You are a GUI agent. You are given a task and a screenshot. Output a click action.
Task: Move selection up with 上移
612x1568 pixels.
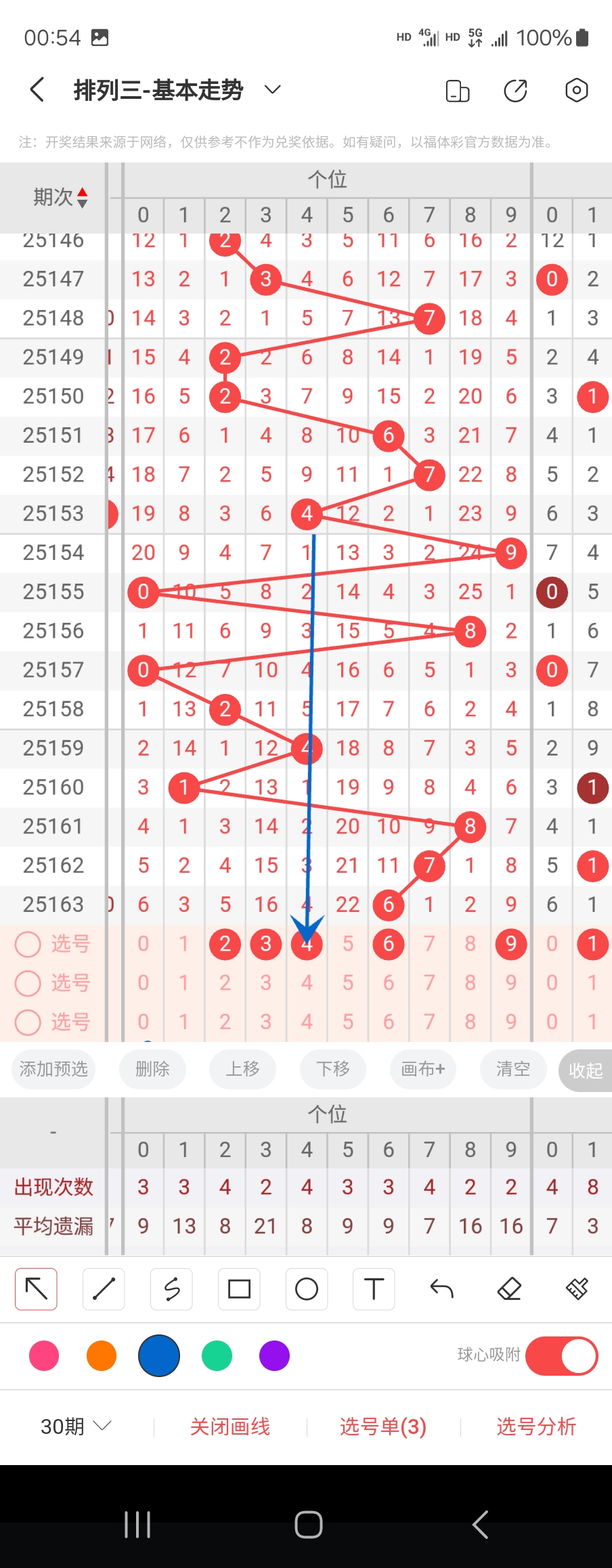(242, 1069)
